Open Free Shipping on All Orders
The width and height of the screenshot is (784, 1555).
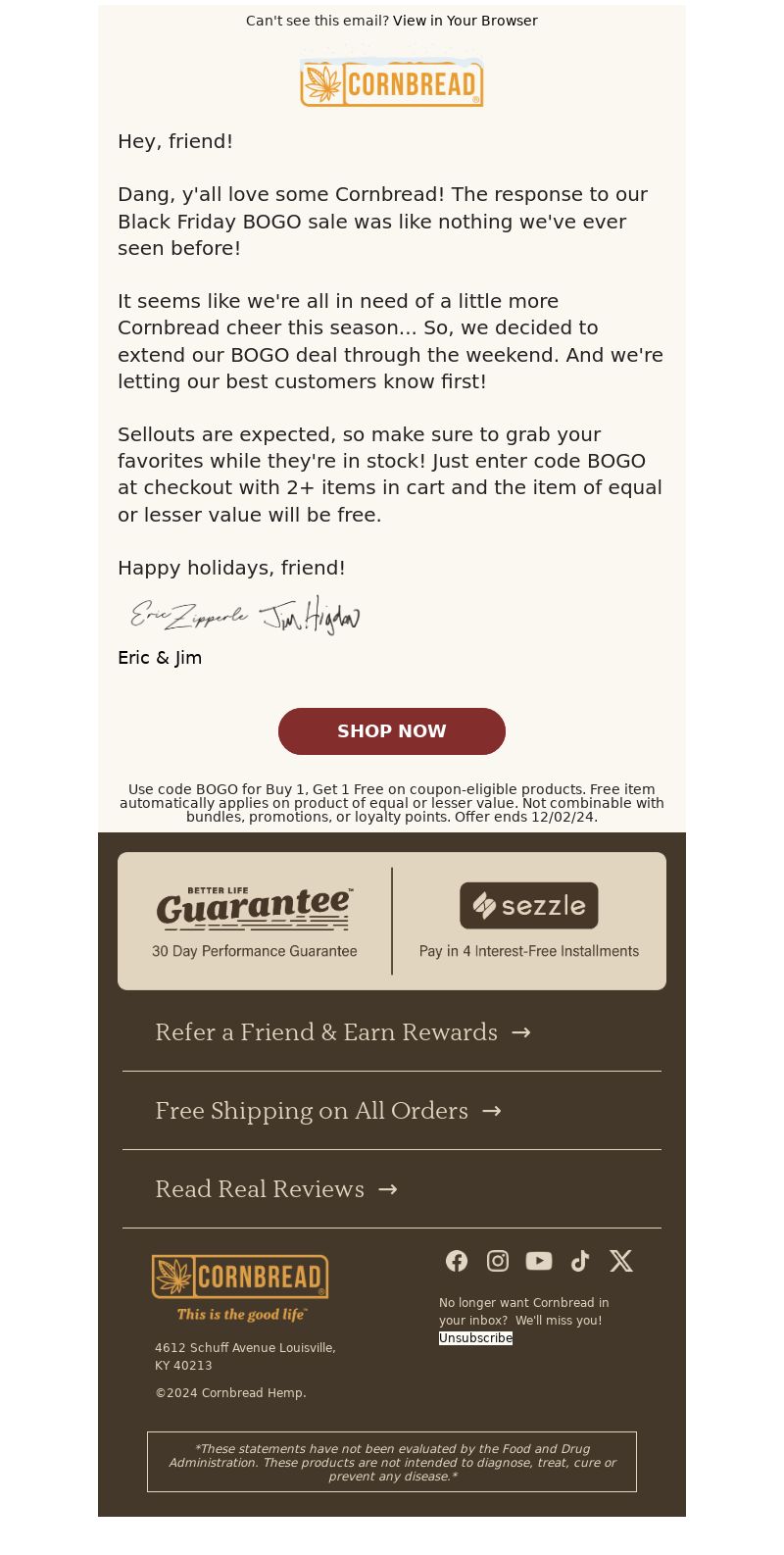tap(392, 1111)
